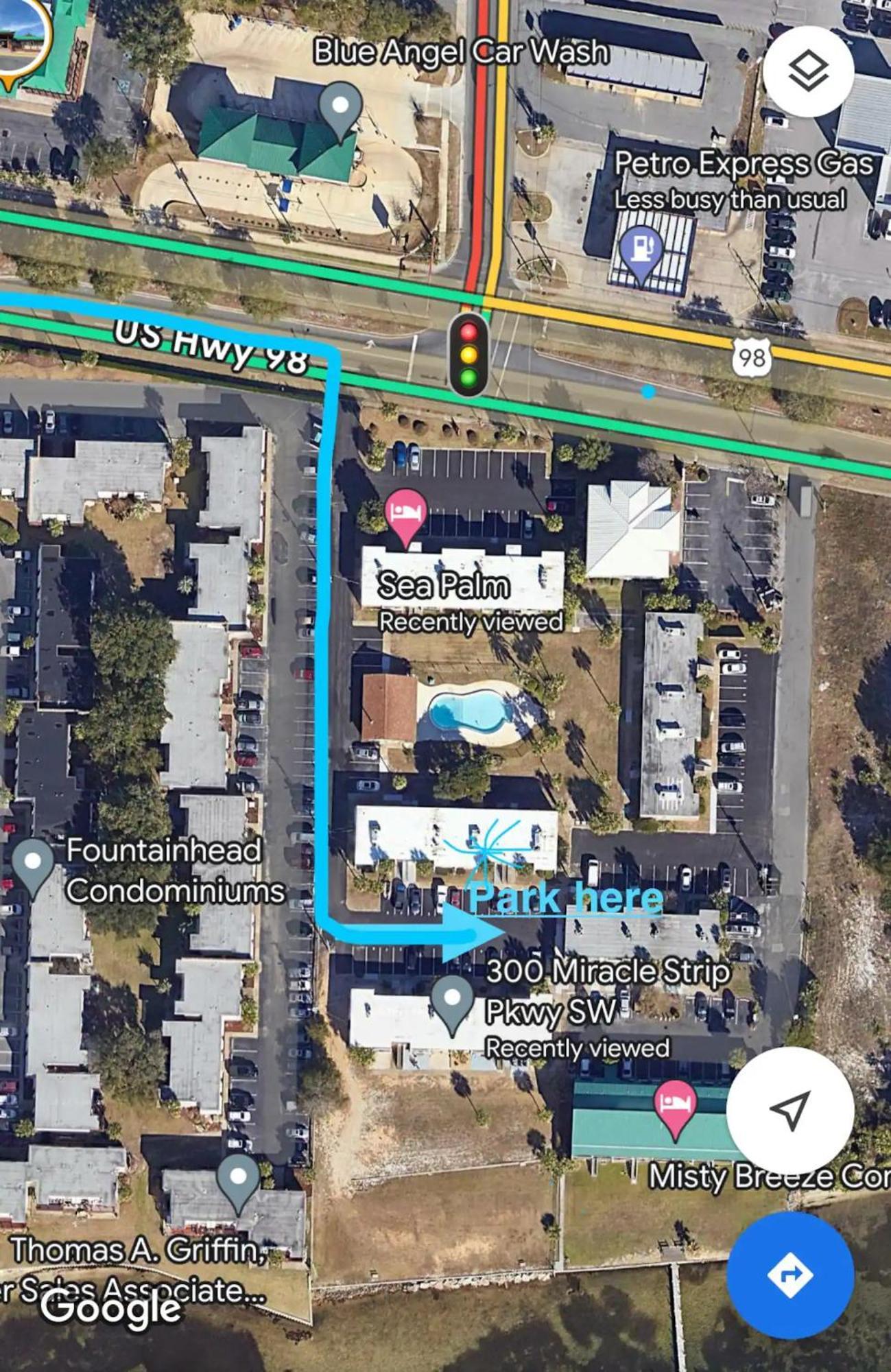Image resolution: width=891 pixels, height=1372 pixels.
Task: Center map on my location
Action: pos(789,1109)
